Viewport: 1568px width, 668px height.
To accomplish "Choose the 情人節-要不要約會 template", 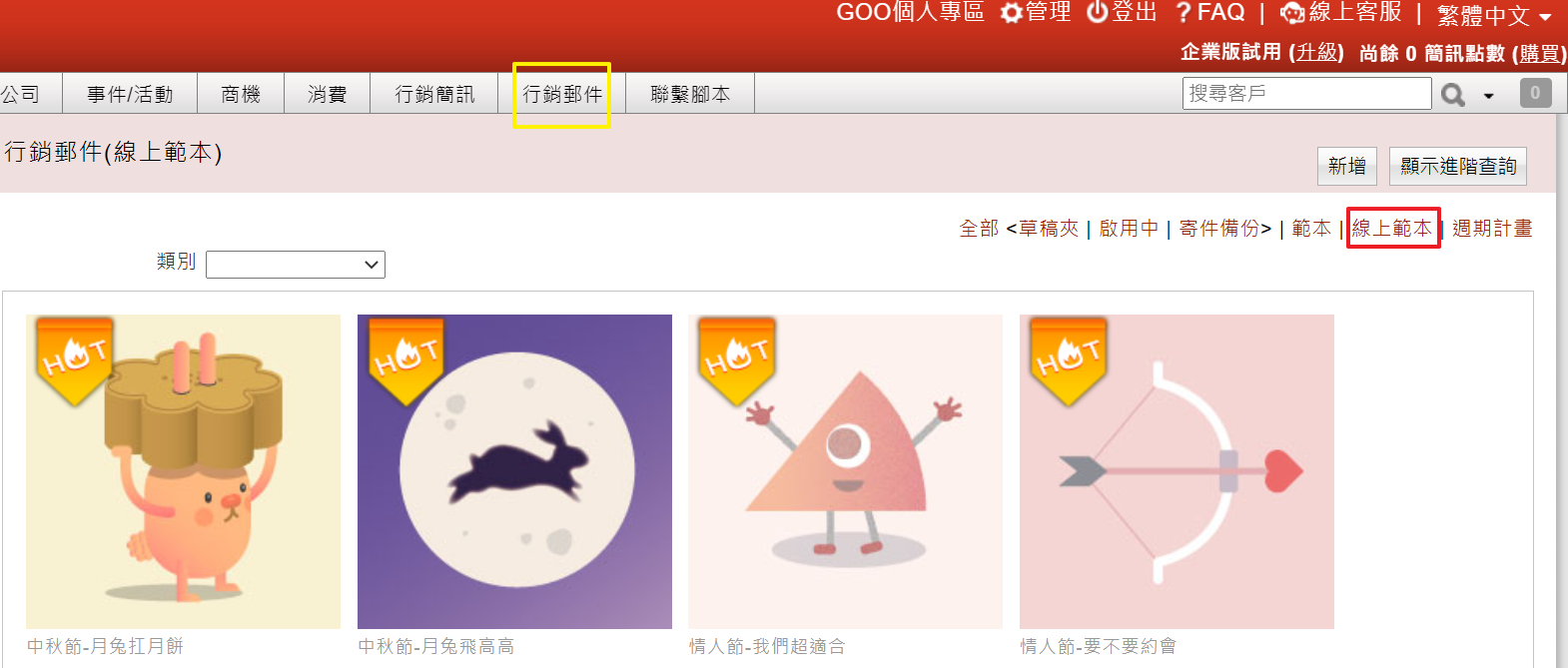I will pos(1176,471).
